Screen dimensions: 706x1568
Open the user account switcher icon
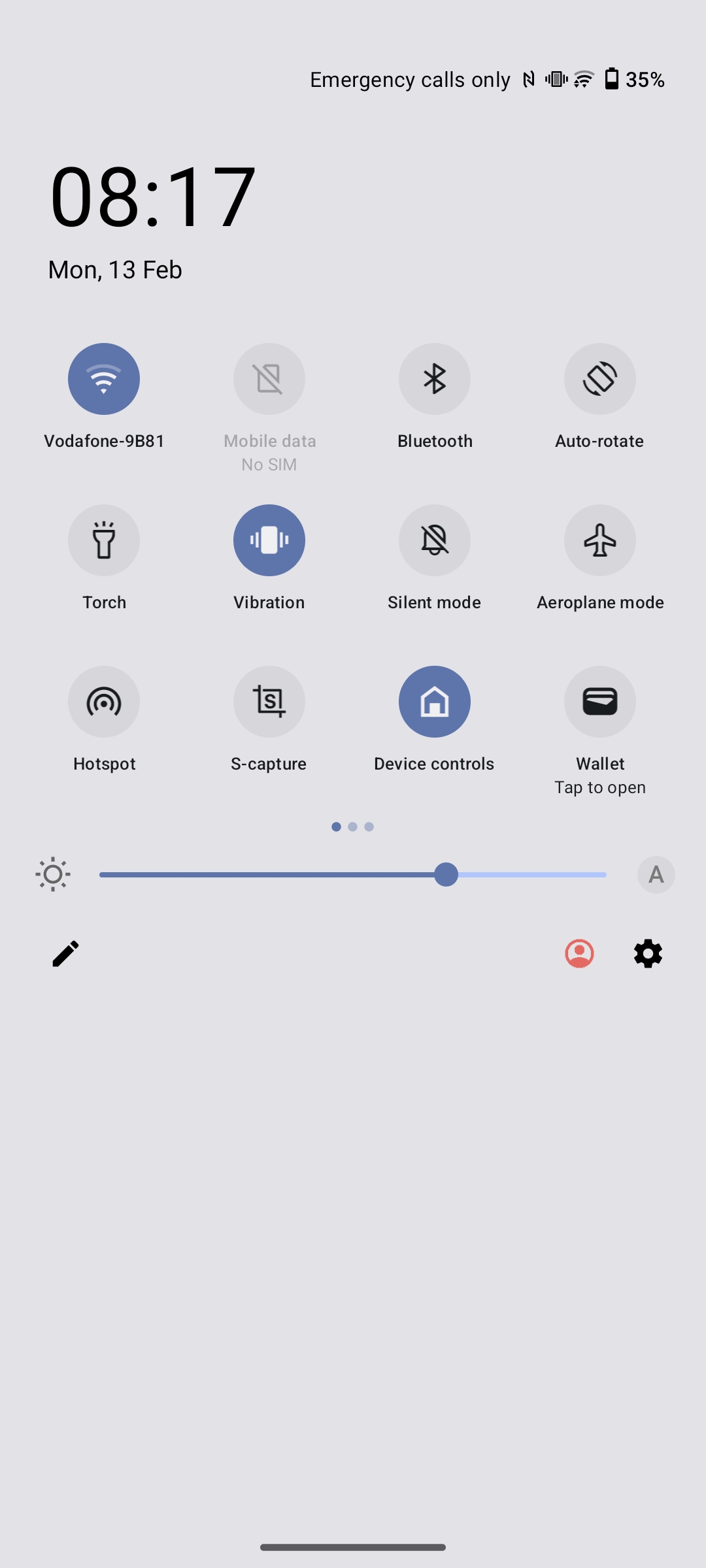579,954
